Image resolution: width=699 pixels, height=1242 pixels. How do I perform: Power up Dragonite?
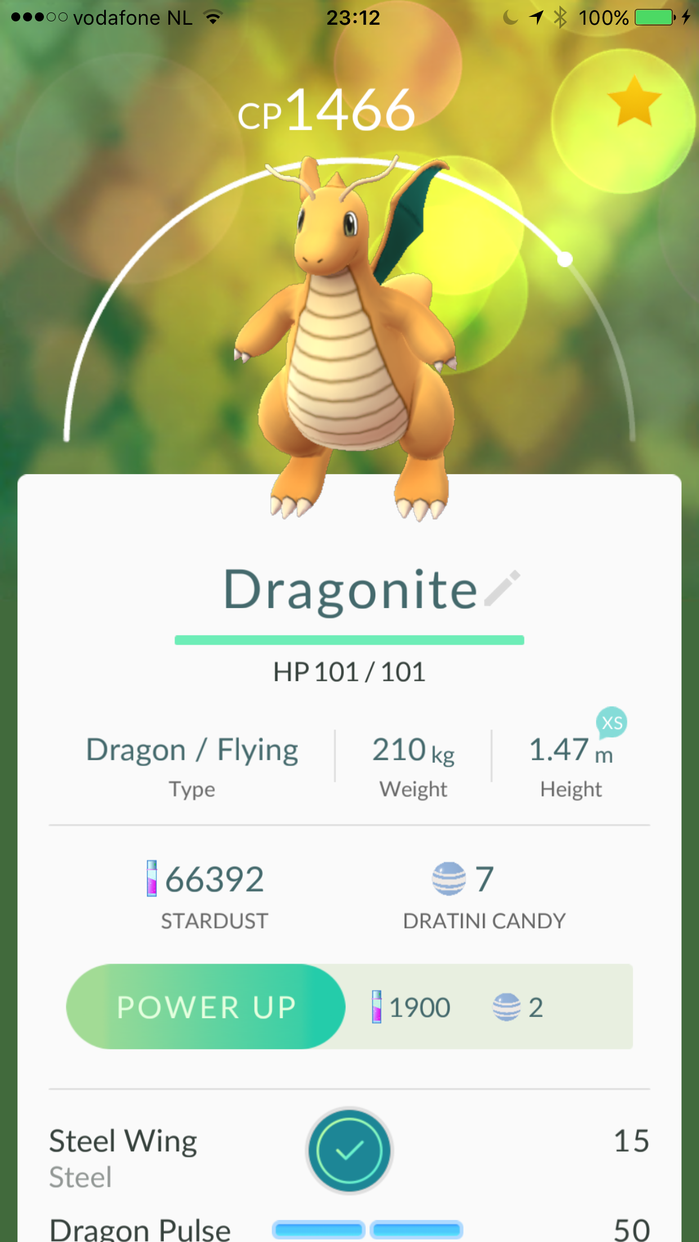(206, 1006)
